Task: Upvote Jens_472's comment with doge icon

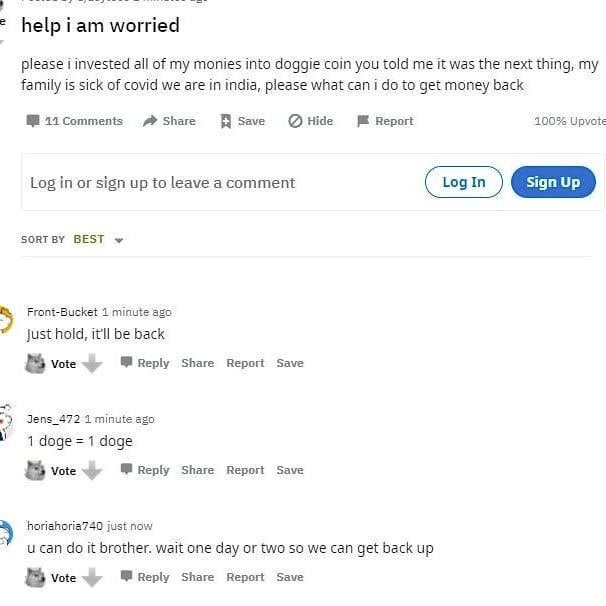Action: [35, 470]
